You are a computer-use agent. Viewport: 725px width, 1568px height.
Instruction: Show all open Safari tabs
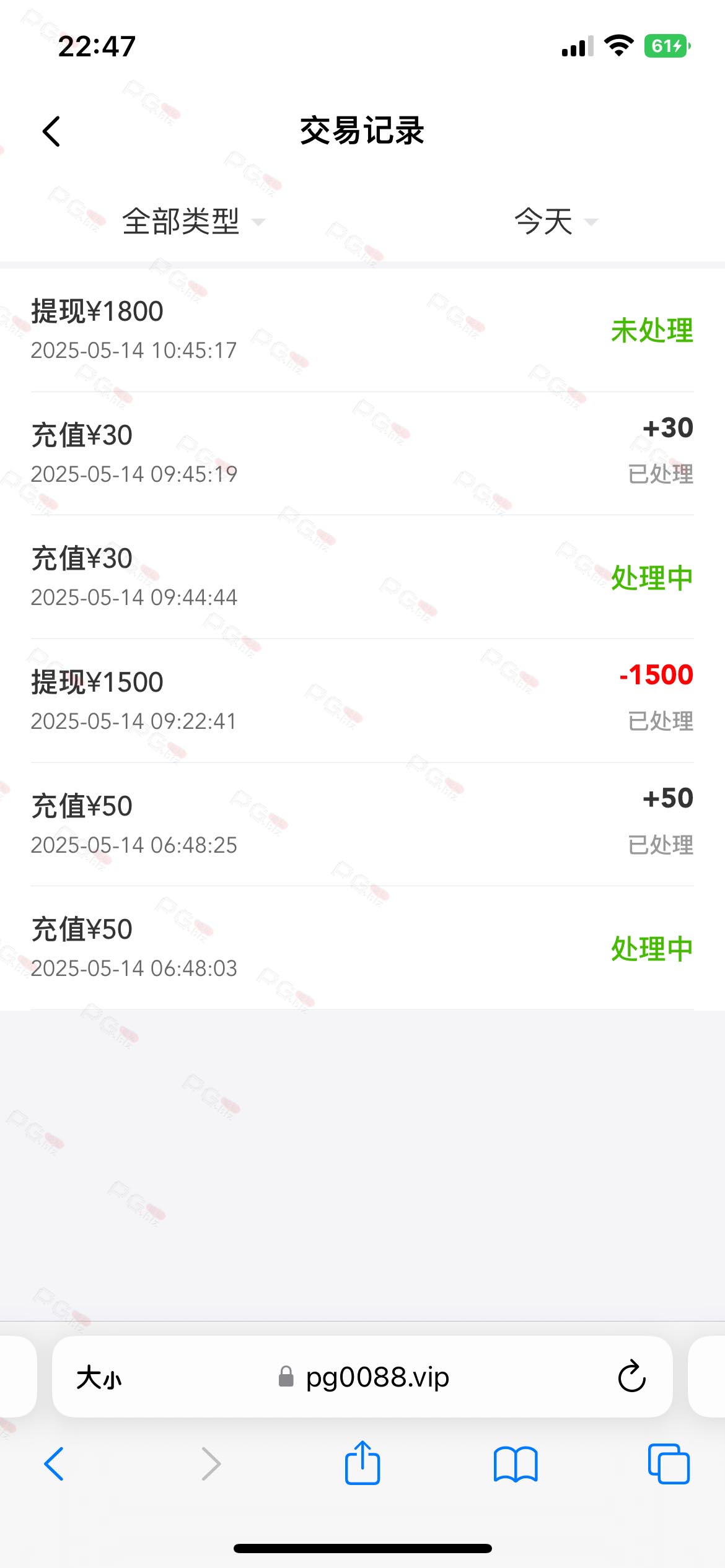pos(669,1464)
